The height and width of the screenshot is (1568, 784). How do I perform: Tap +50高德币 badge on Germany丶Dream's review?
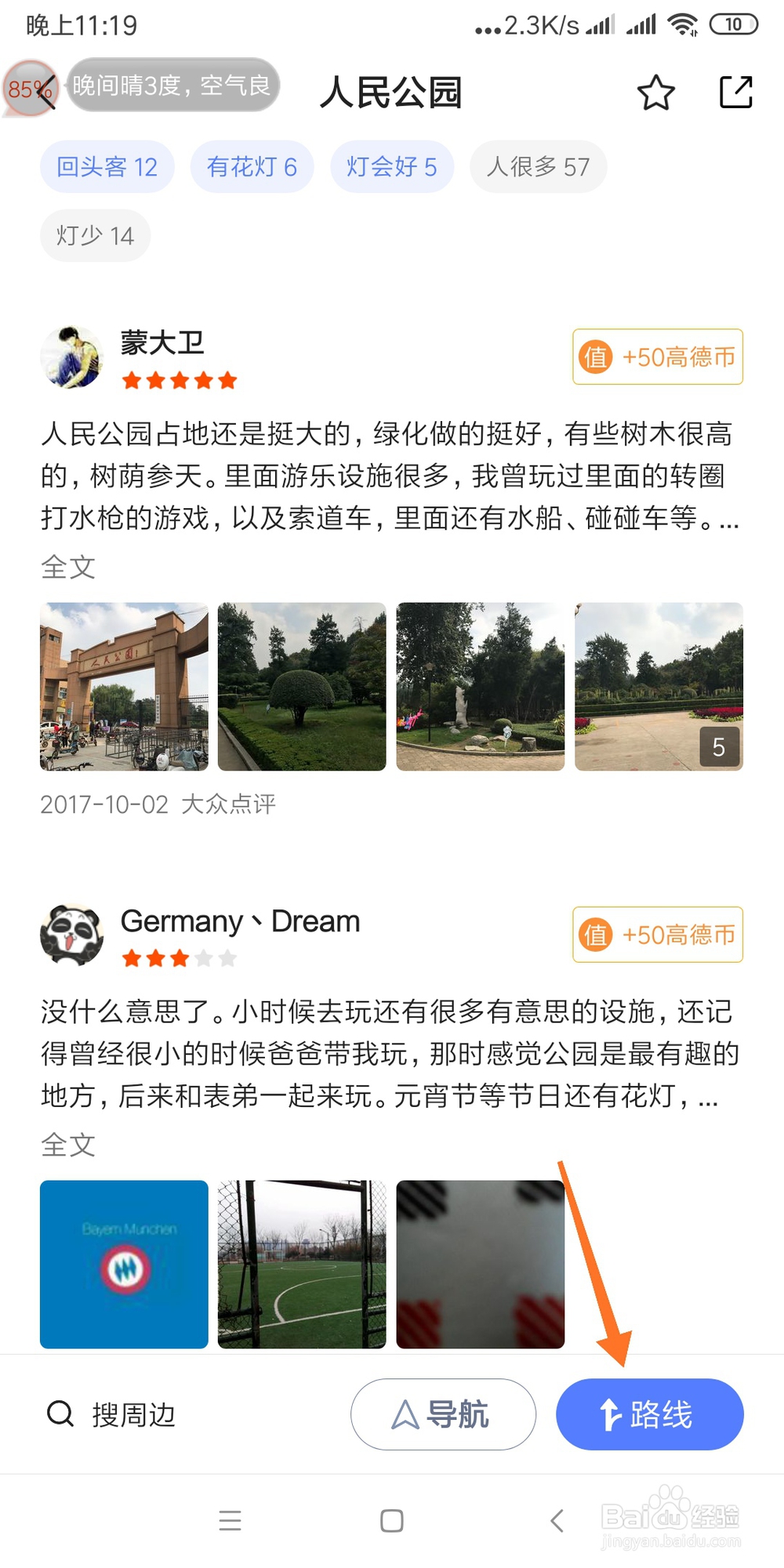658,935
